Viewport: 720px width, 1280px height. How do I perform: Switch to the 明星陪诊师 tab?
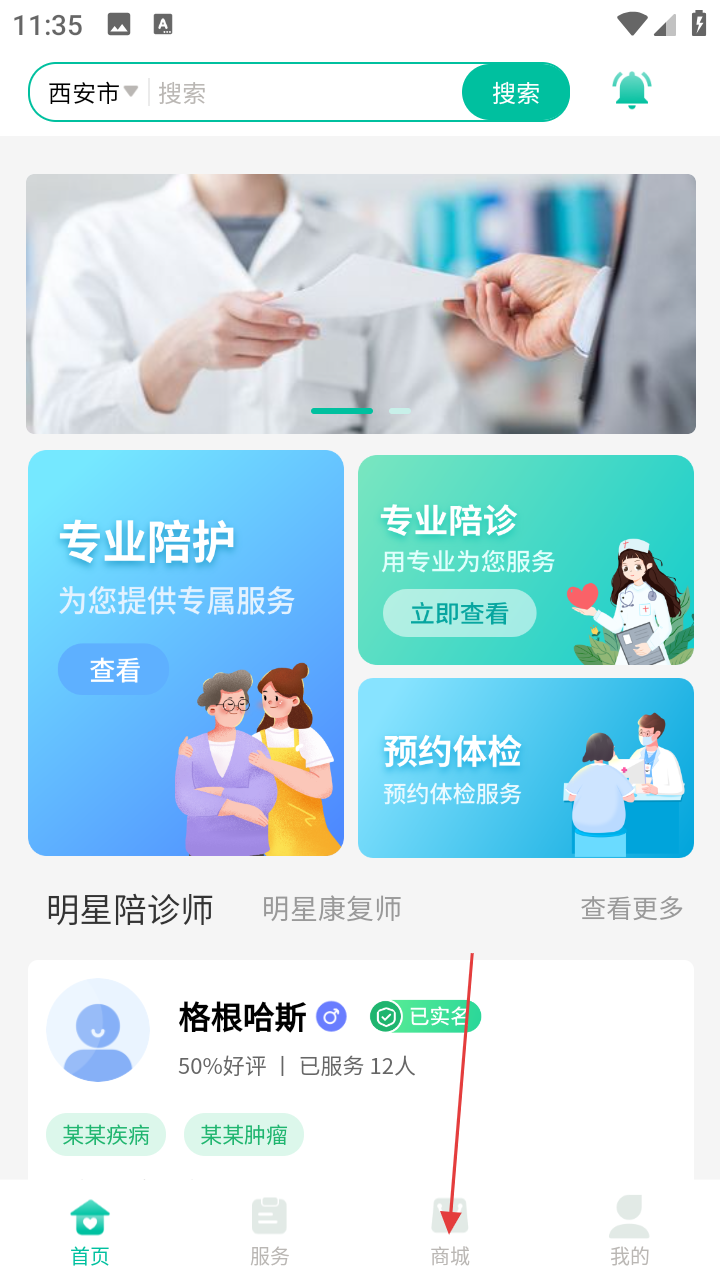tap(130, 909)
